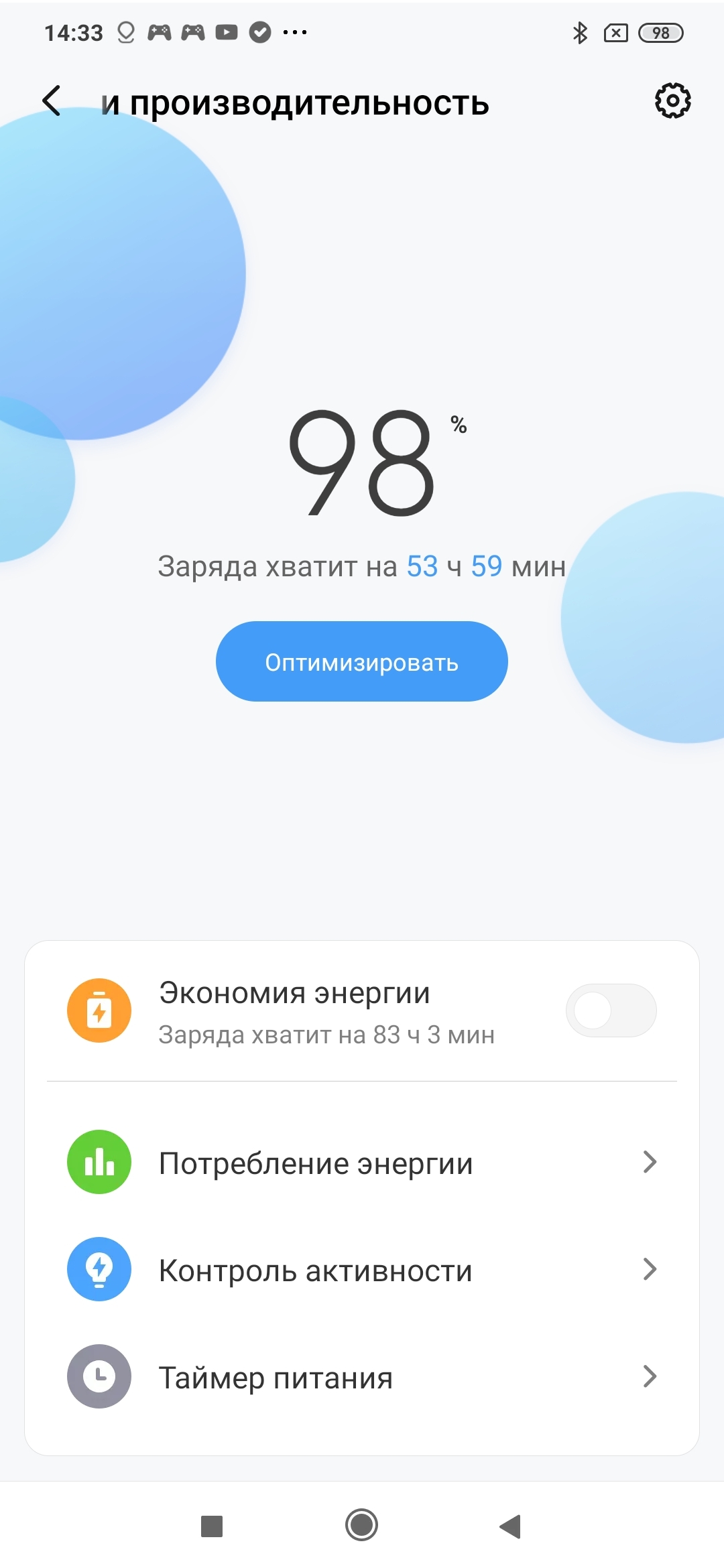Open Потребление энергии
Screen dimensions: 724x1568
[362, 1162]
